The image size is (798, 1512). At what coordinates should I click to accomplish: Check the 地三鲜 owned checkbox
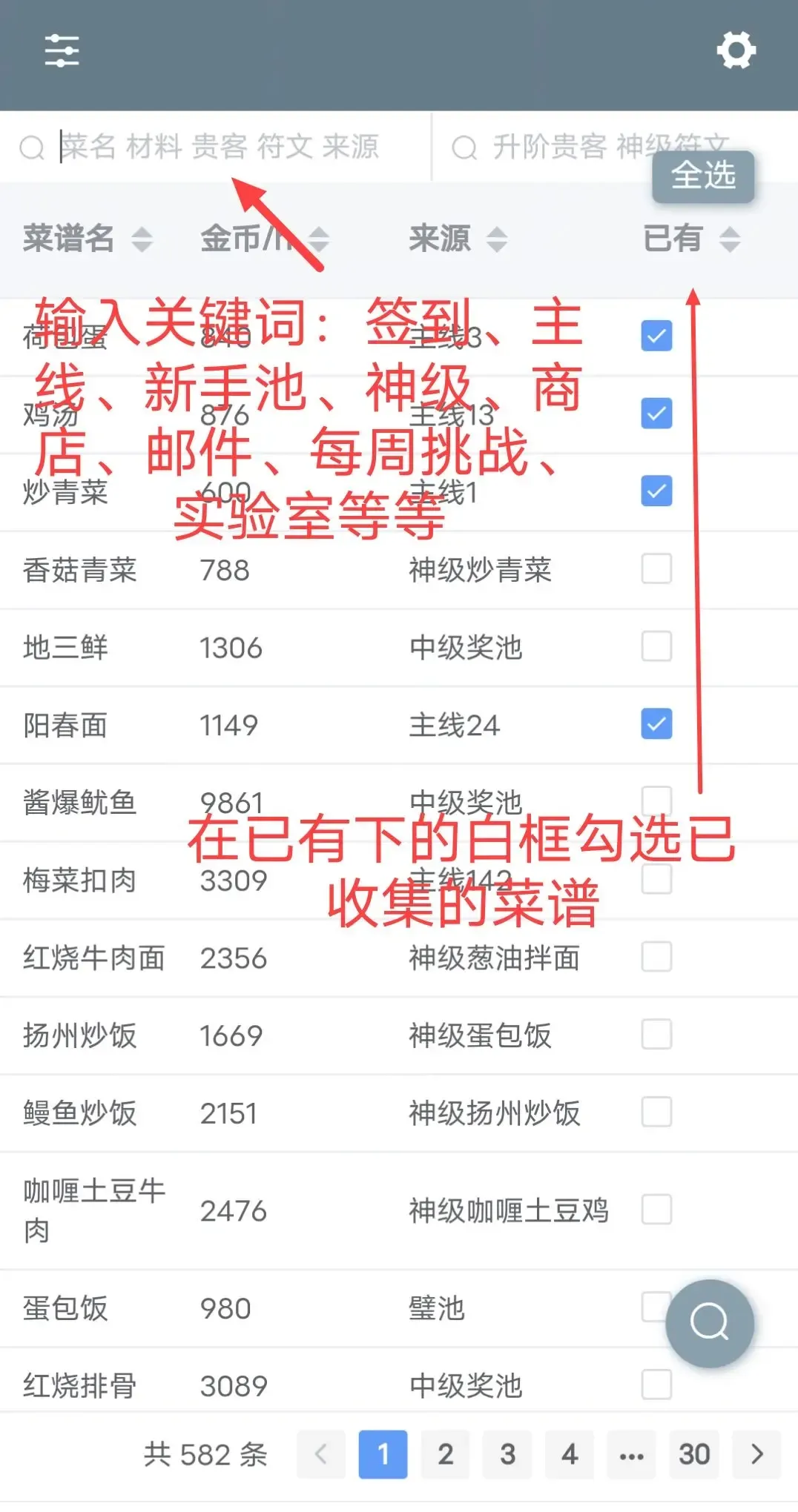(656, 646)
